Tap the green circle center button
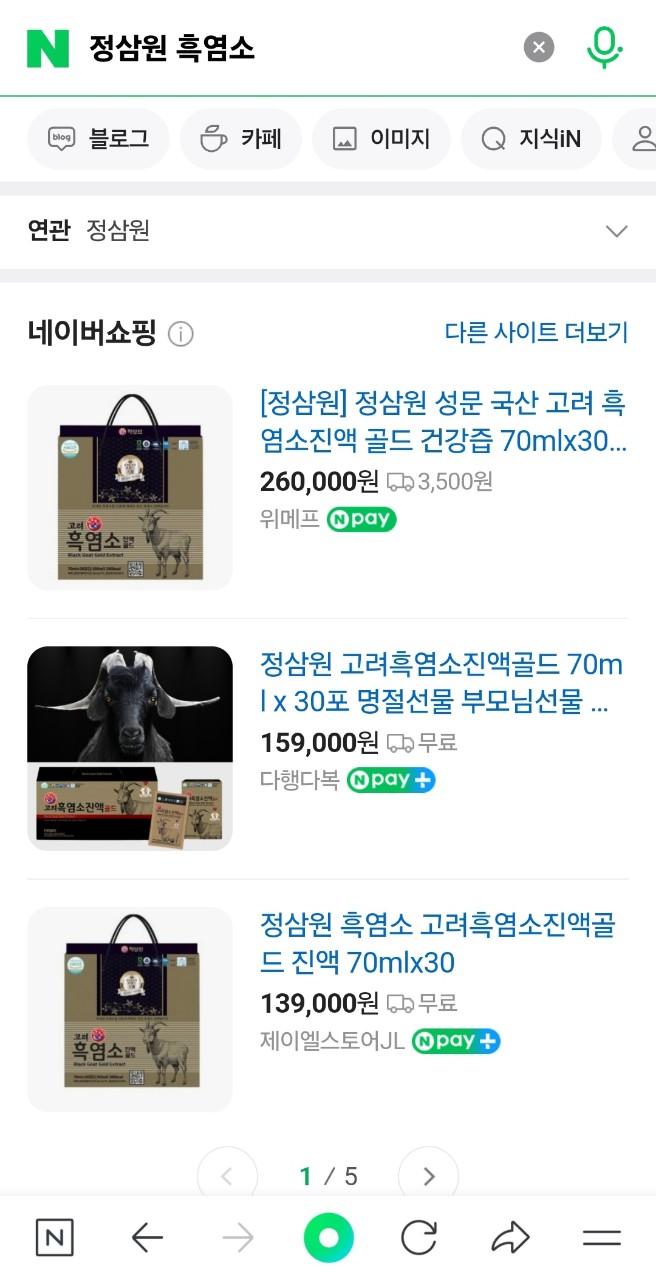Screen dimensions: 656x1280 pos(328,1239)
